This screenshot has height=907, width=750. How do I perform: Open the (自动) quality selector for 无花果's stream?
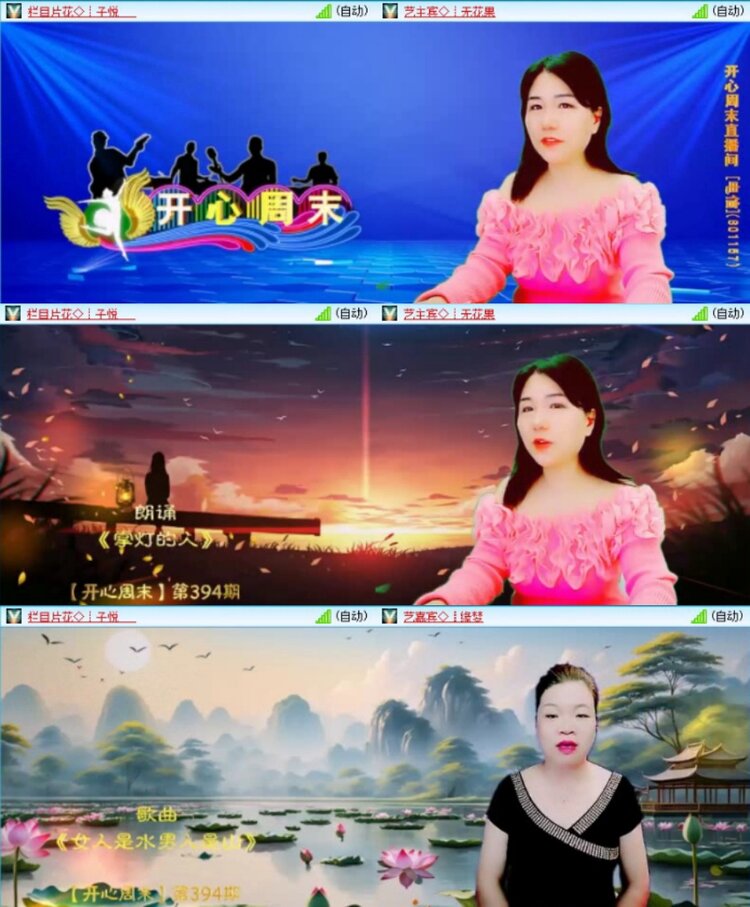[727, 10]
